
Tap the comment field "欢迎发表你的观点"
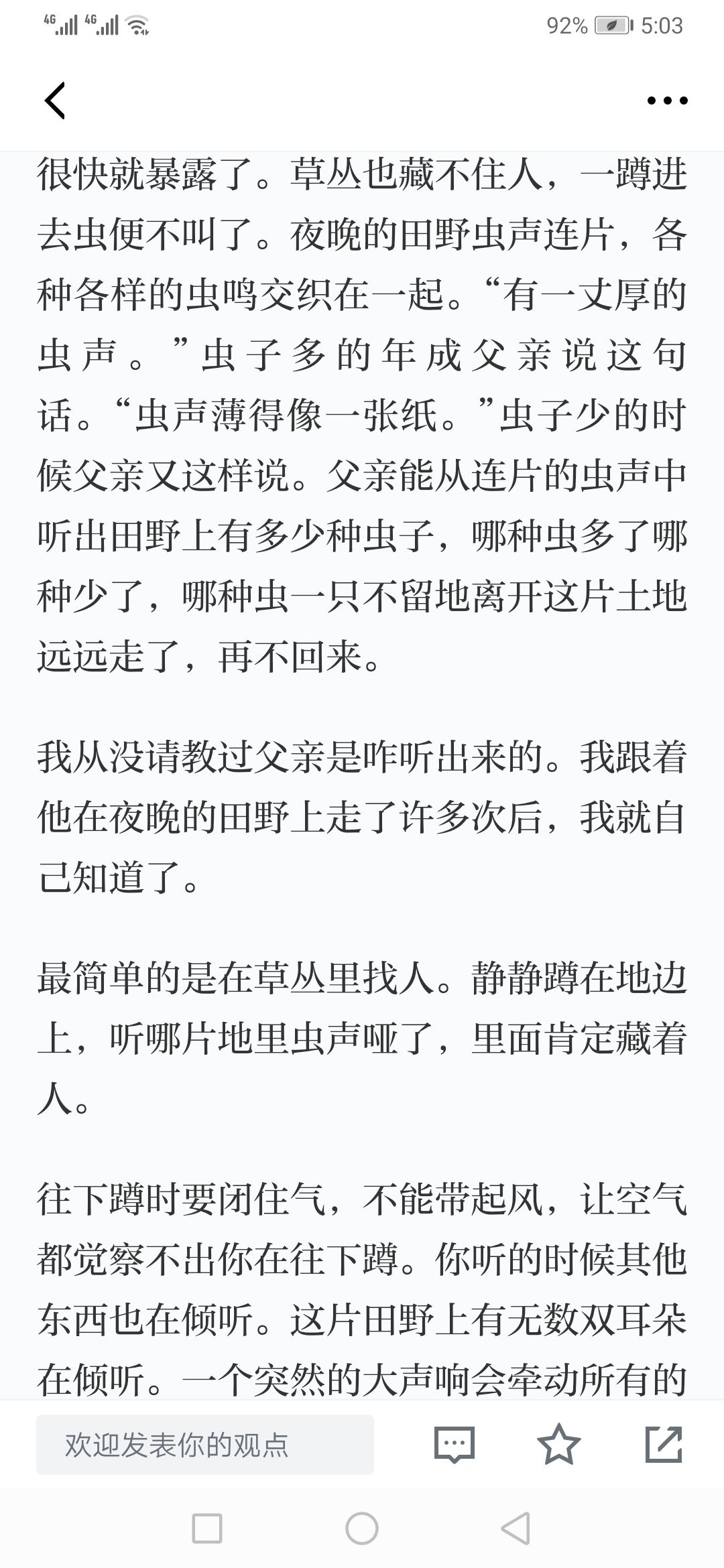point(205,1444)
